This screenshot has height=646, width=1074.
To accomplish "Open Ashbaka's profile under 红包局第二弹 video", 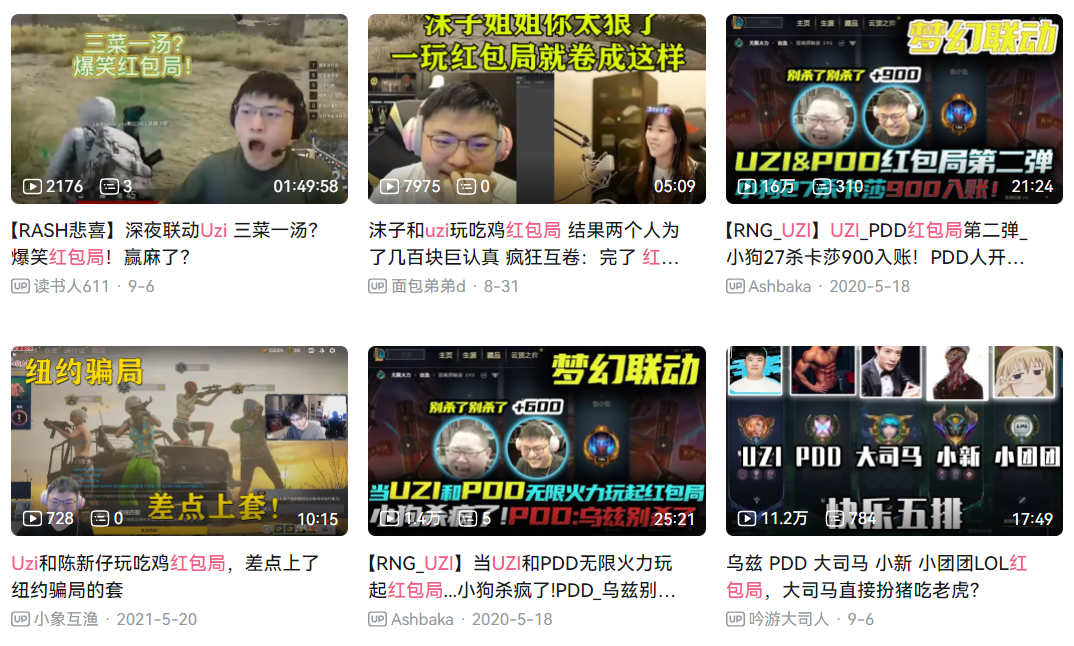I will [x=780, y=287].
